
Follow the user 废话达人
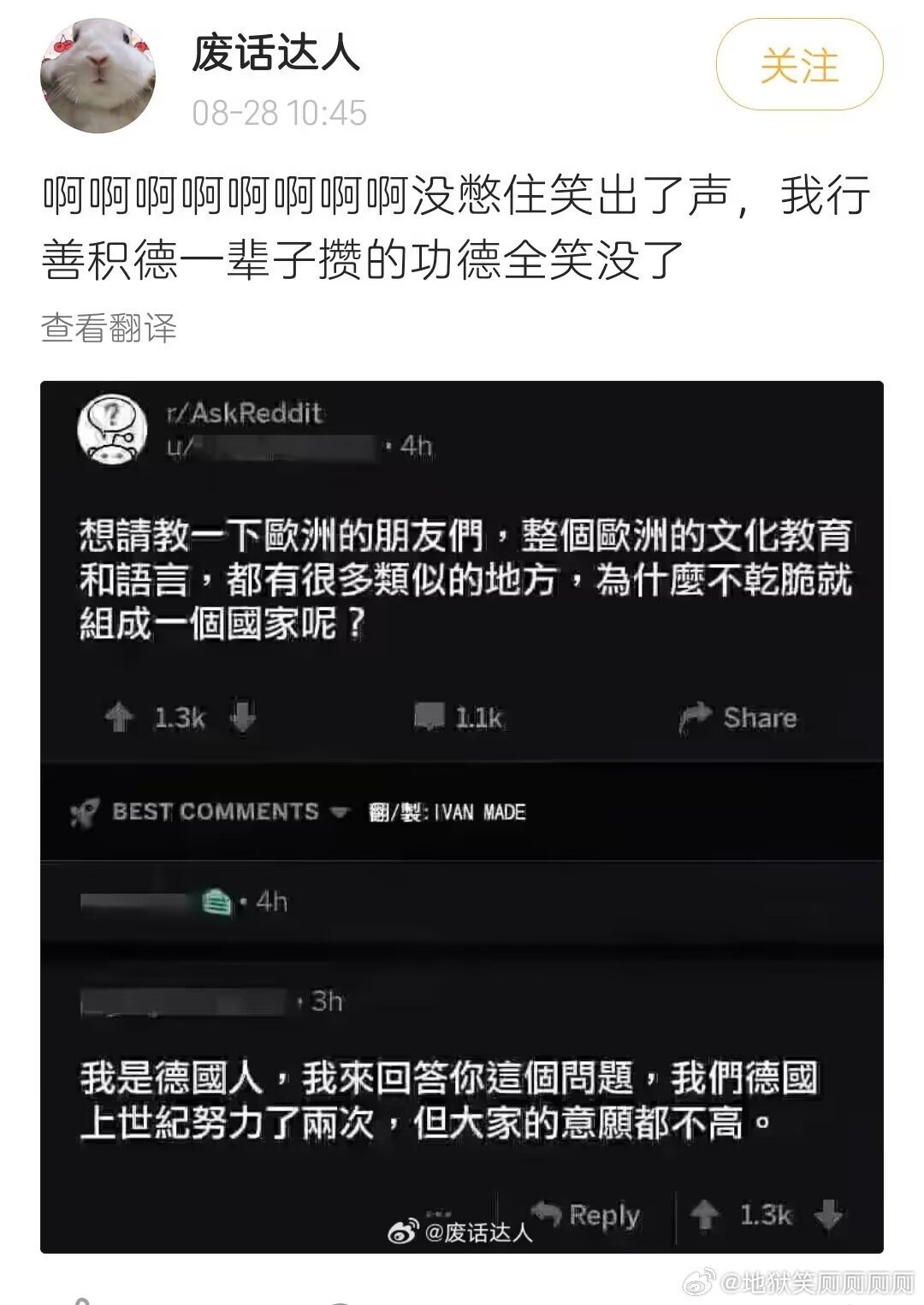point(799,66)
